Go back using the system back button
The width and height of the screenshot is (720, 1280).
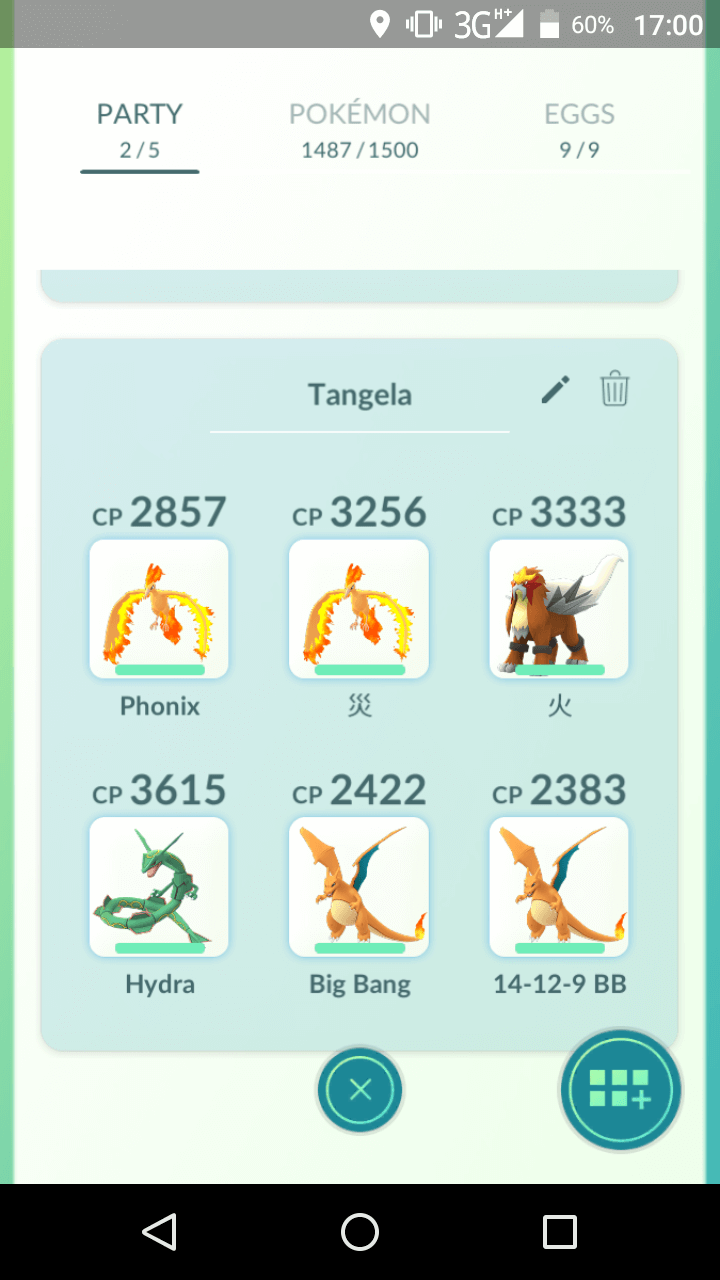pyautogui.click(x=160, y=1232)
